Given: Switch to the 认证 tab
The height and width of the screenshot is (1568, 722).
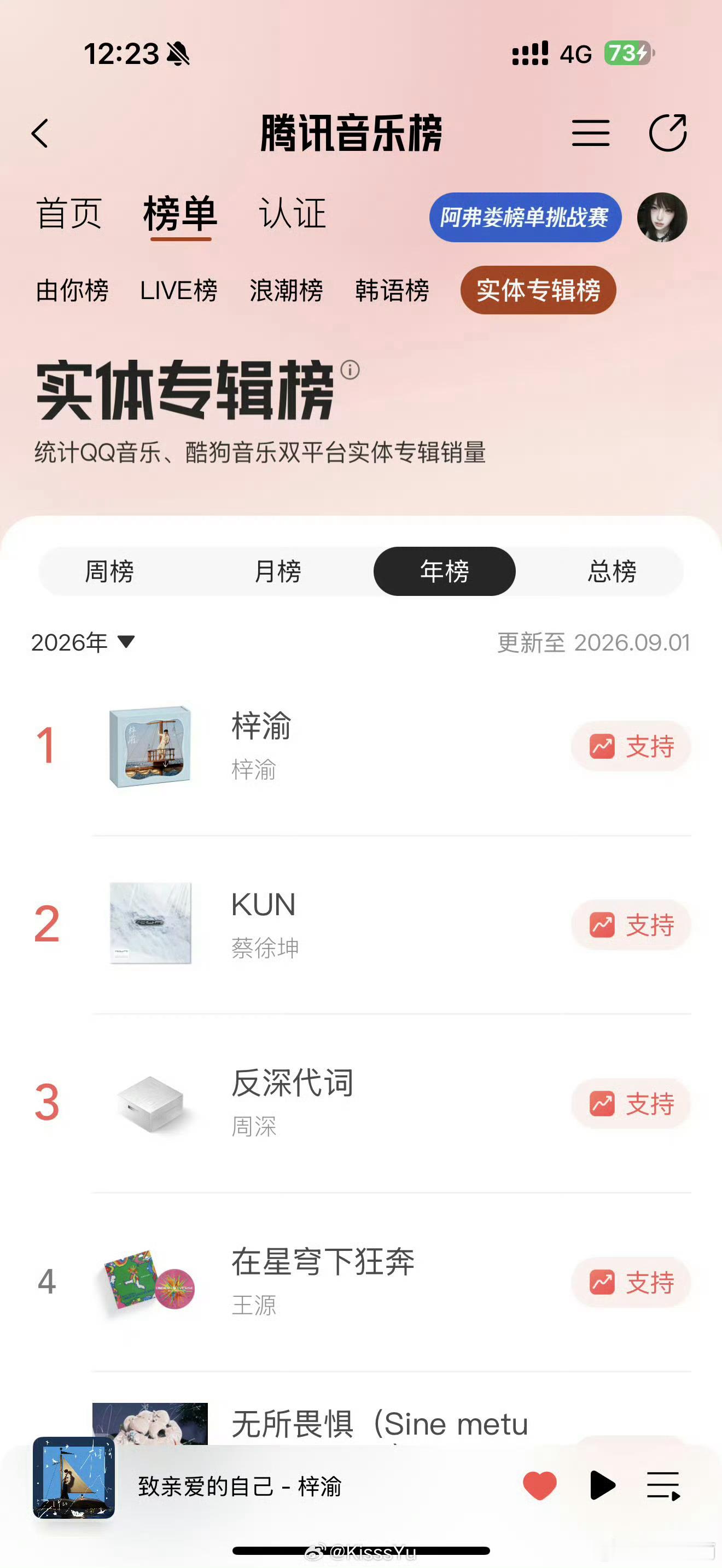Looking at the screenshot, I should [293, 214].
